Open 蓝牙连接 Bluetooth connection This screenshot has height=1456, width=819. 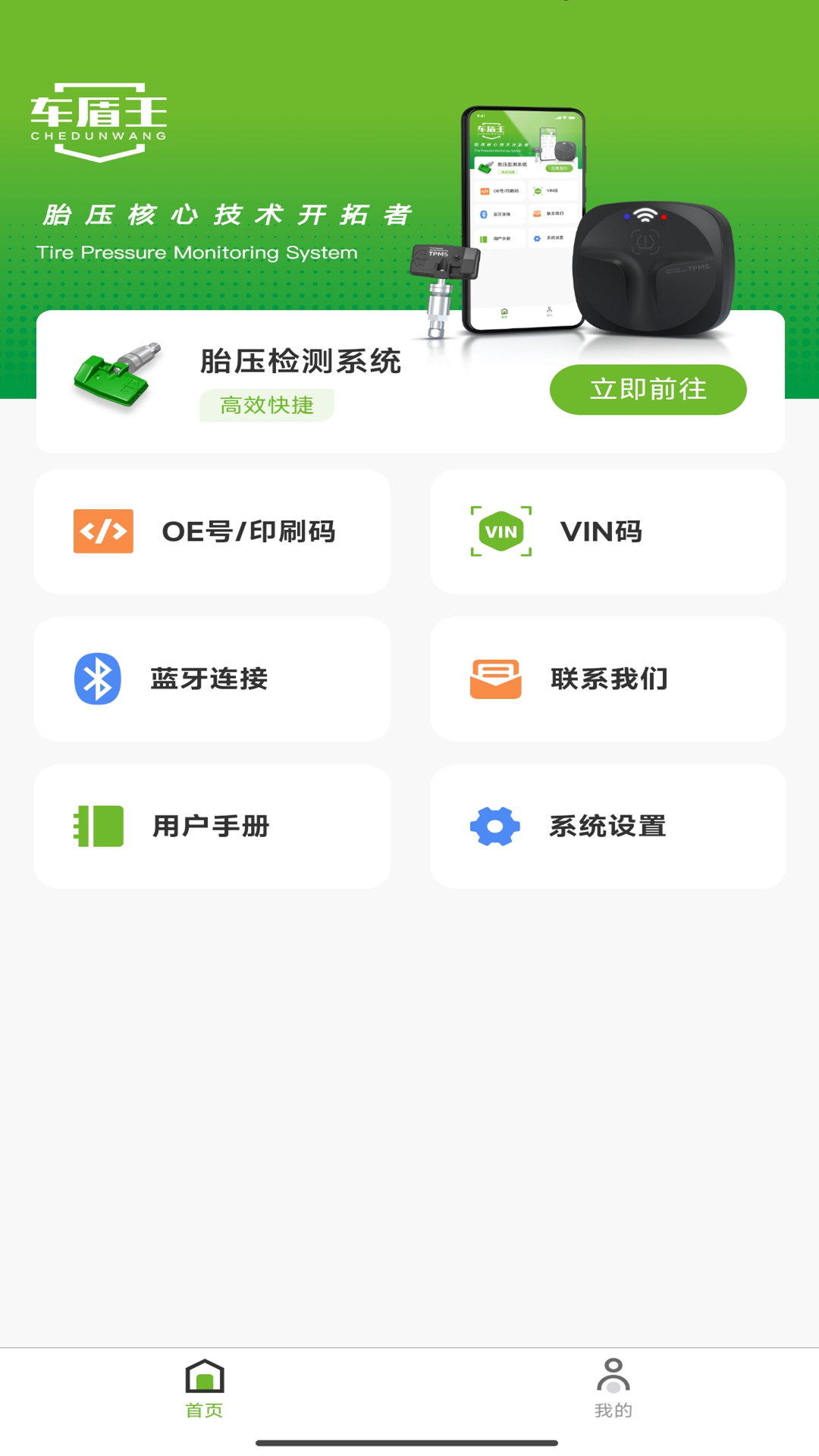click(212, 679)
